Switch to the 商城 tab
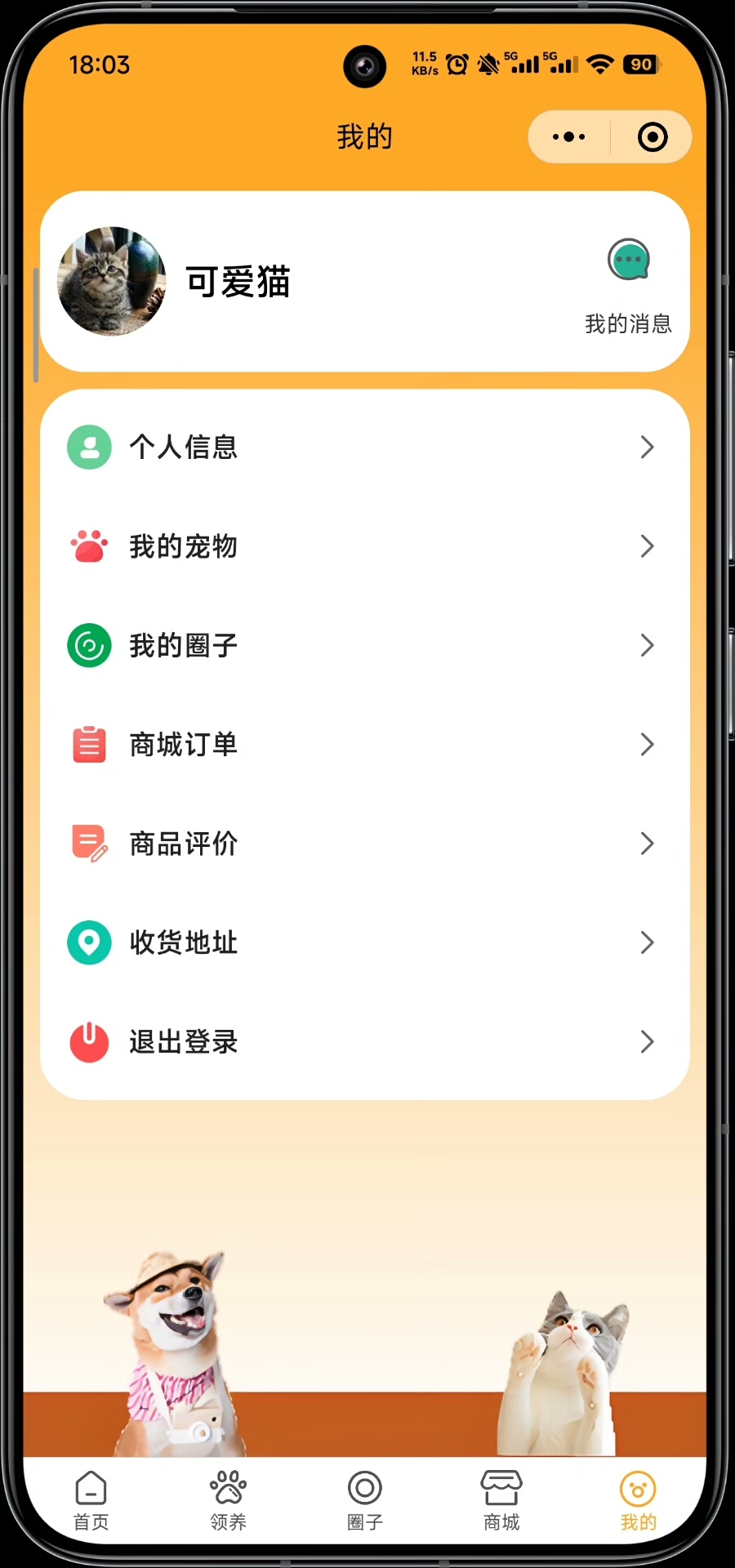735x1568 pixels. (501, 1500)
